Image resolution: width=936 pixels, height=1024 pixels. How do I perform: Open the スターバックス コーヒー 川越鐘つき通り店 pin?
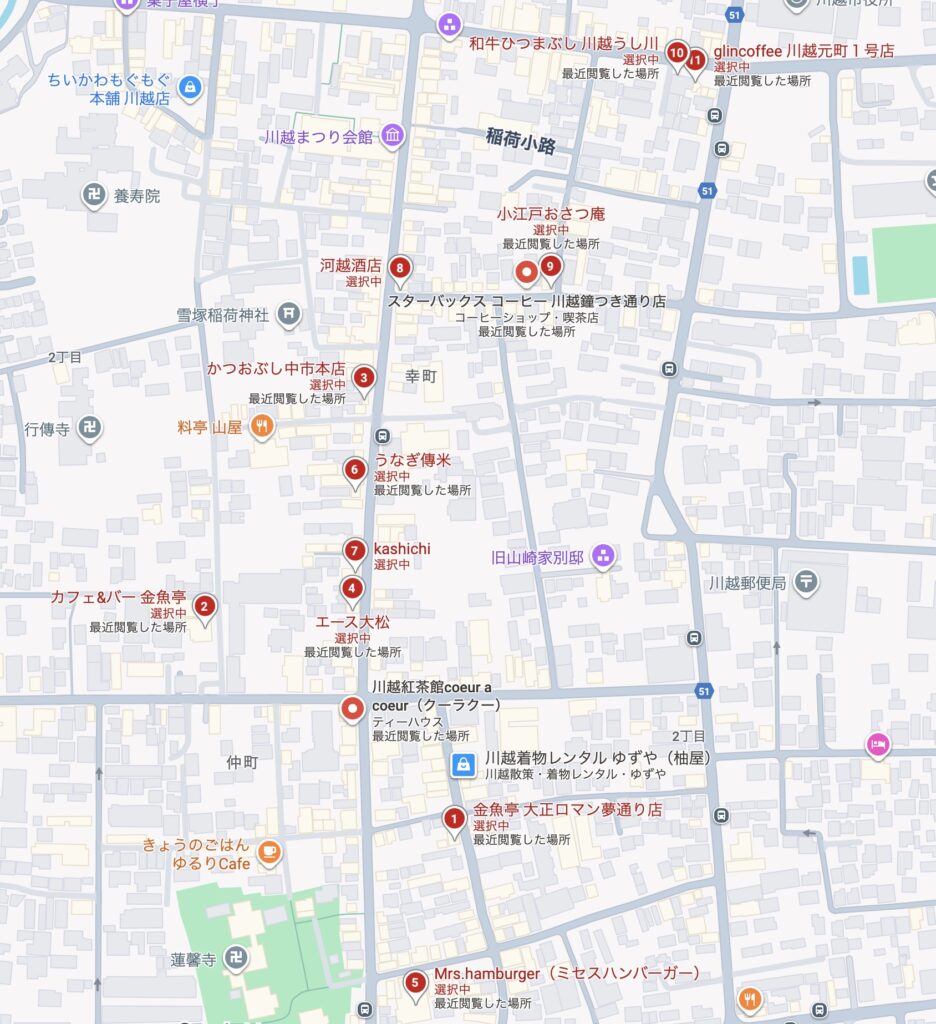click(x=526, y=271)
